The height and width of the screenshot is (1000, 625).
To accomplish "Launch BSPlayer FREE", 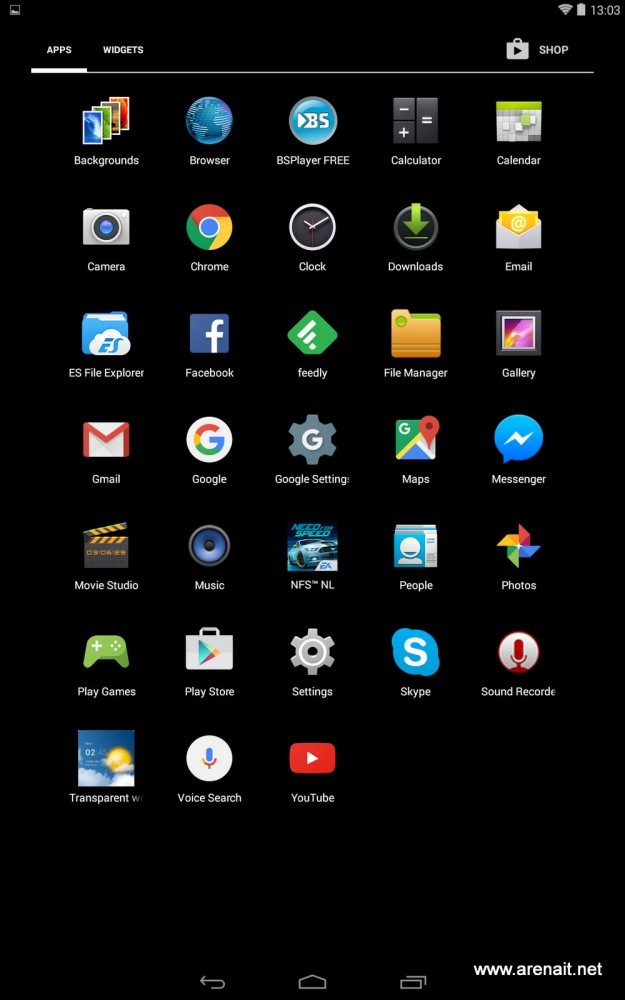I will pyautogui.click(x=312, y=122).
